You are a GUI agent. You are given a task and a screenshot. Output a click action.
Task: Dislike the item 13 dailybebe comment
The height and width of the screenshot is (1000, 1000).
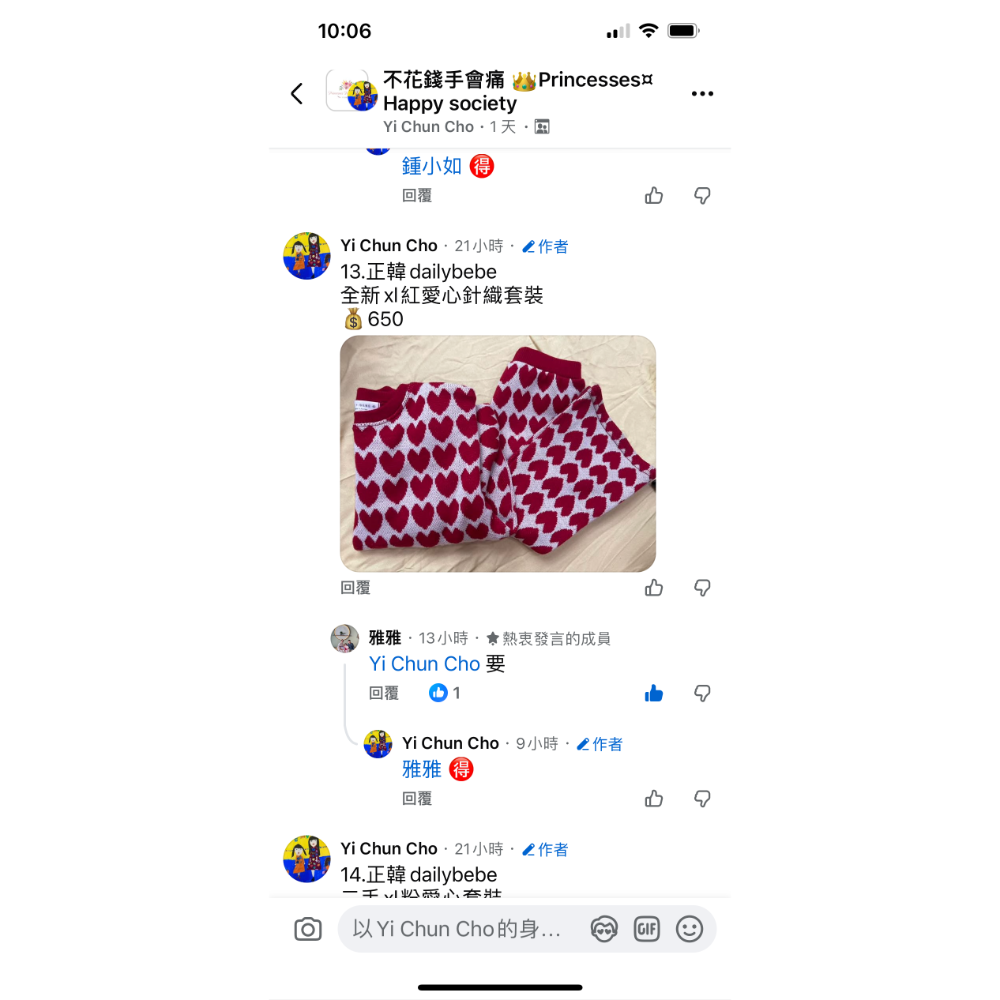coord(702,588)
